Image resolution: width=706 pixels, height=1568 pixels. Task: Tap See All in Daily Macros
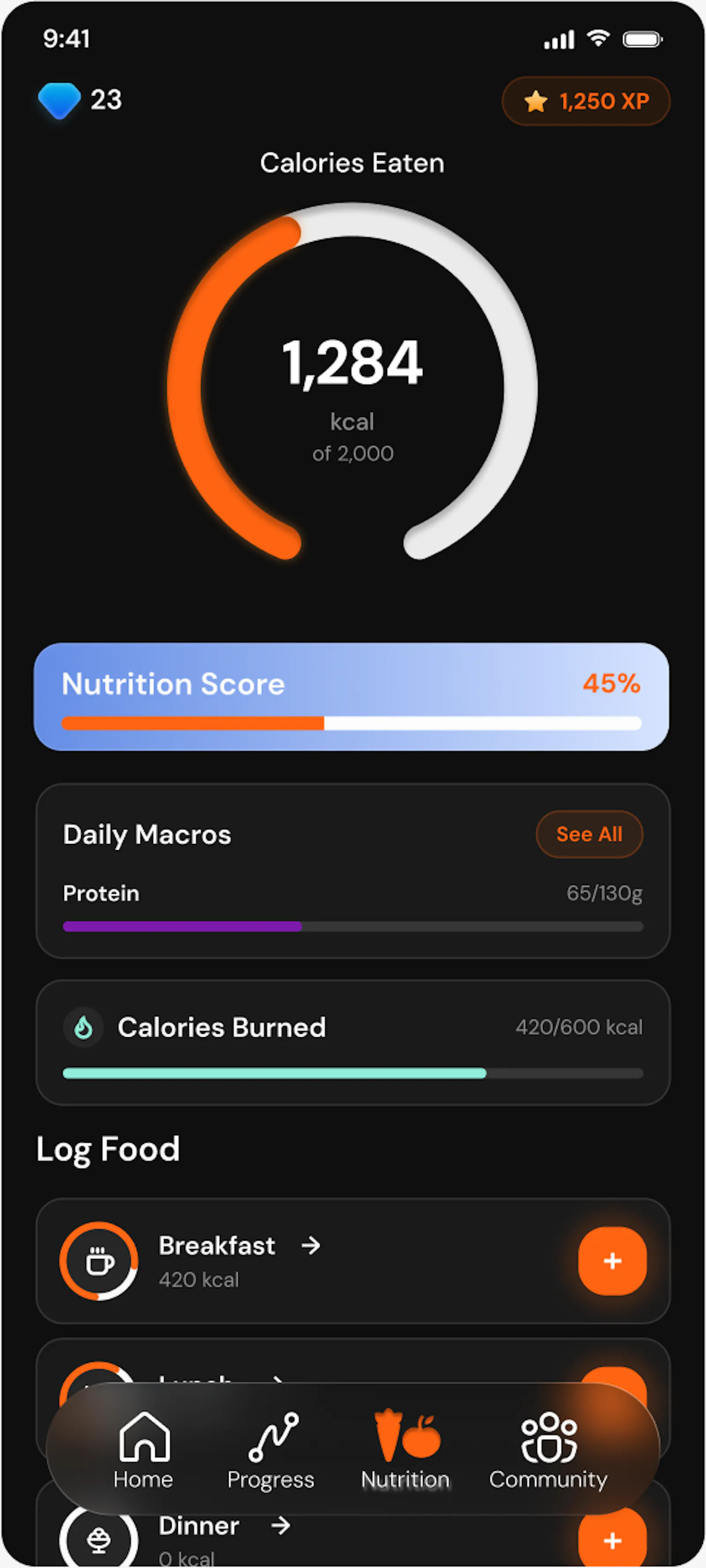point(589,835)
